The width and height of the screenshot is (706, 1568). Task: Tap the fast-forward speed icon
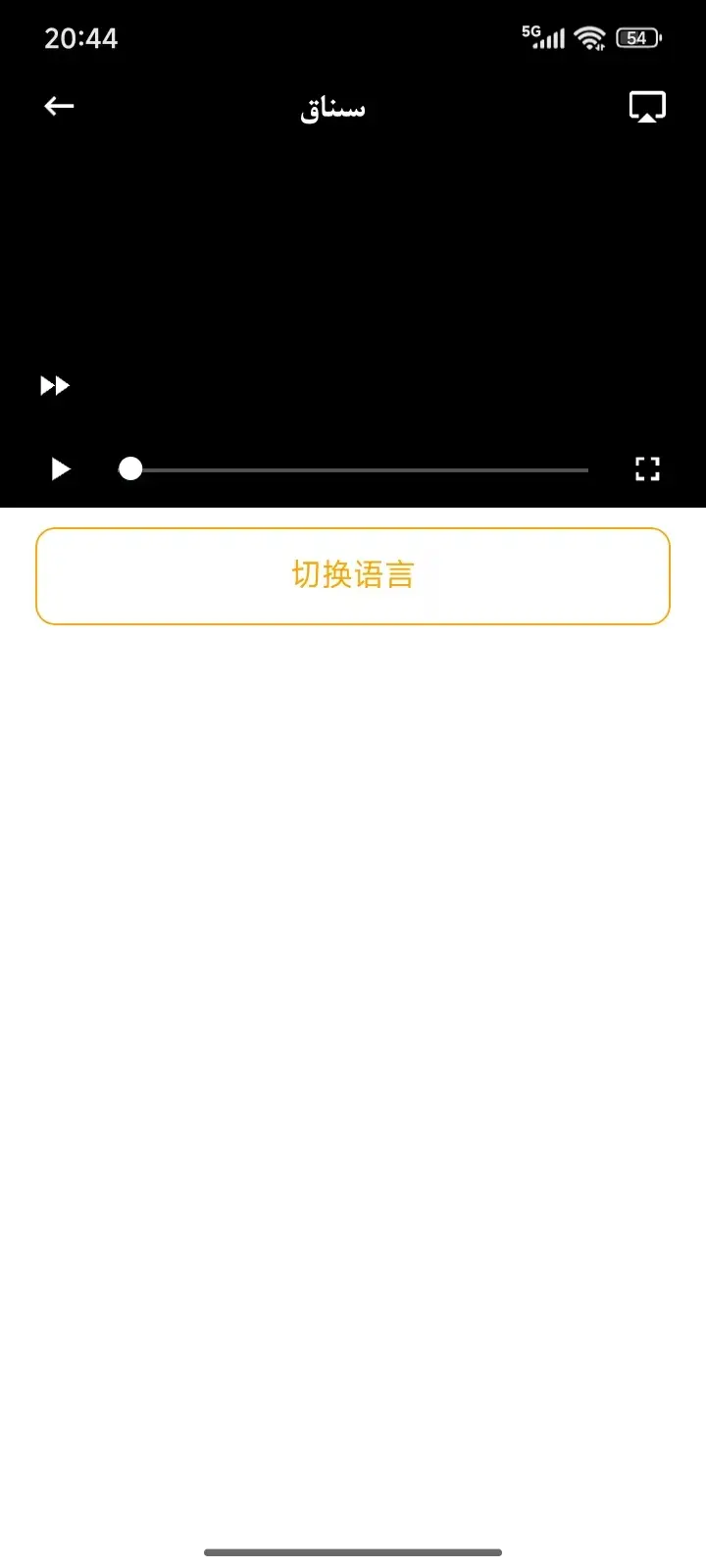pyautogui.click(x=55, y=386)
